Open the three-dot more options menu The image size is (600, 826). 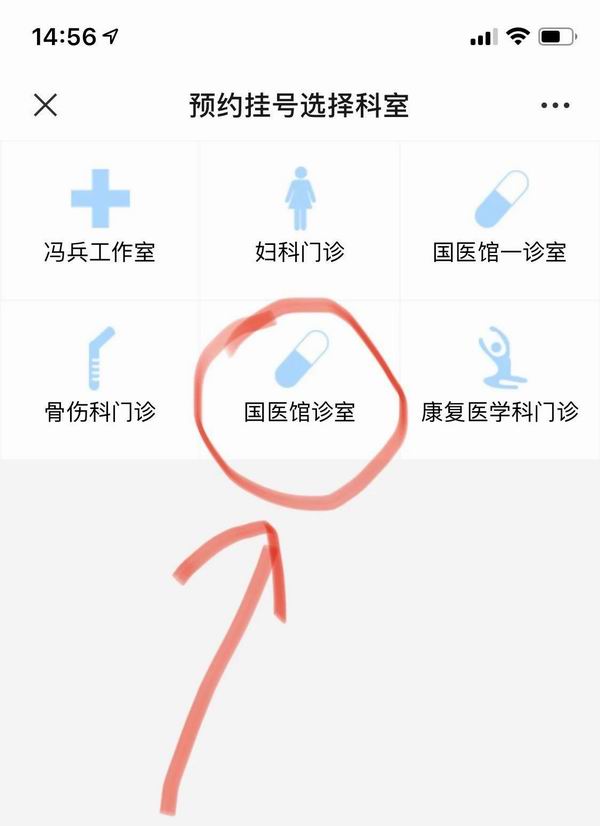pos(554,105)
